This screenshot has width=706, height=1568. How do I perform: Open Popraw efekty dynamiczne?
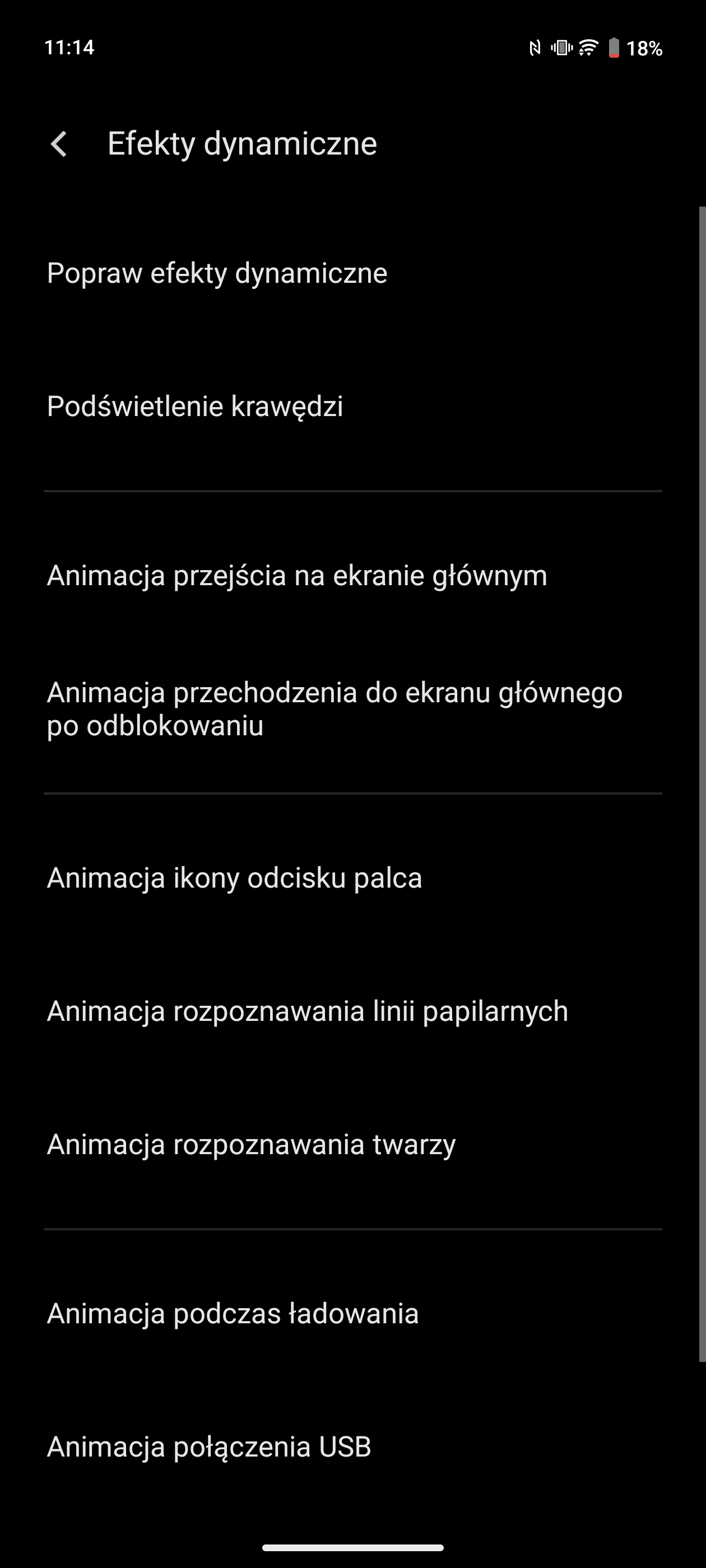(352, 273)
